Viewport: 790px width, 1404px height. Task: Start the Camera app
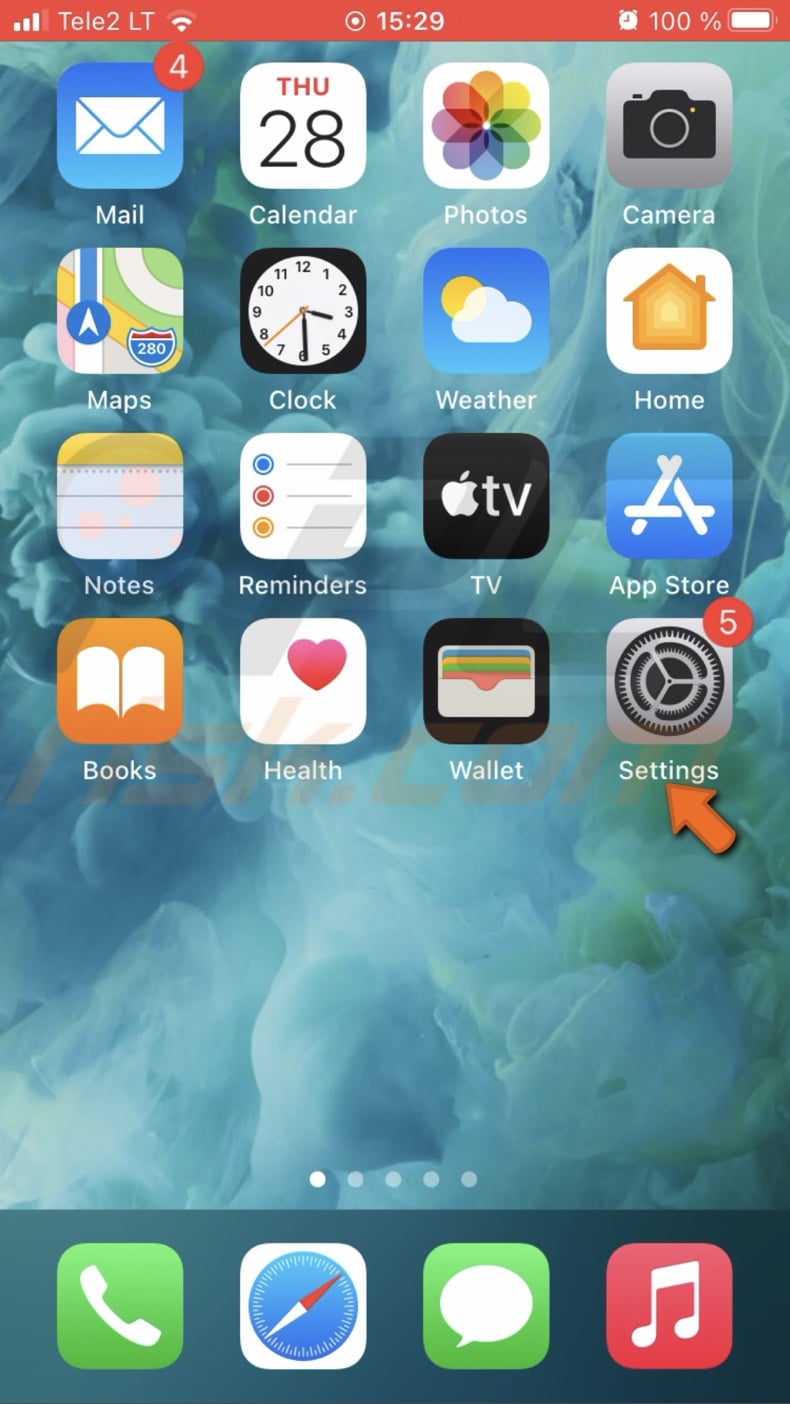tap(669, 123)
